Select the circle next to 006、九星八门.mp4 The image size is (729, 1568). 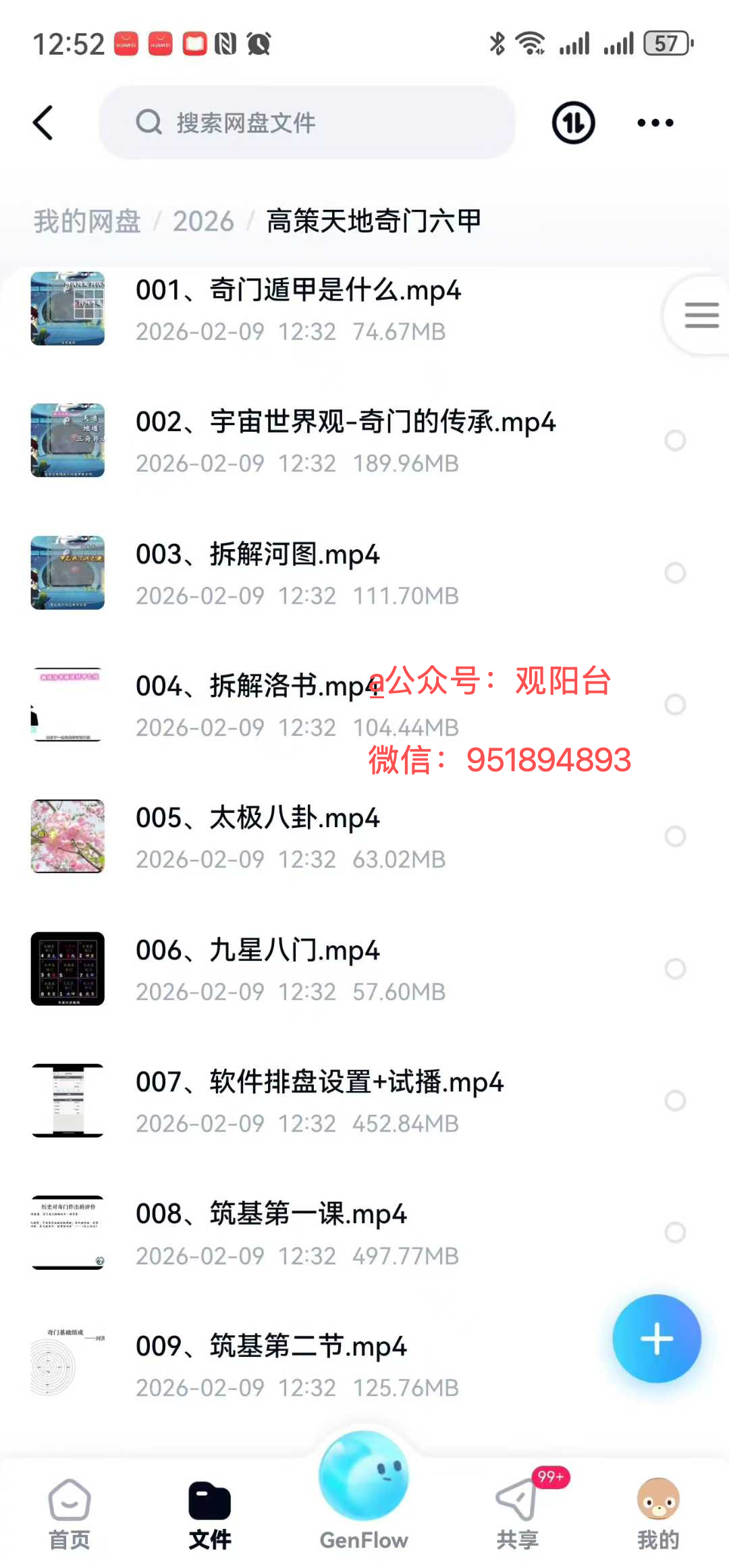675,969
